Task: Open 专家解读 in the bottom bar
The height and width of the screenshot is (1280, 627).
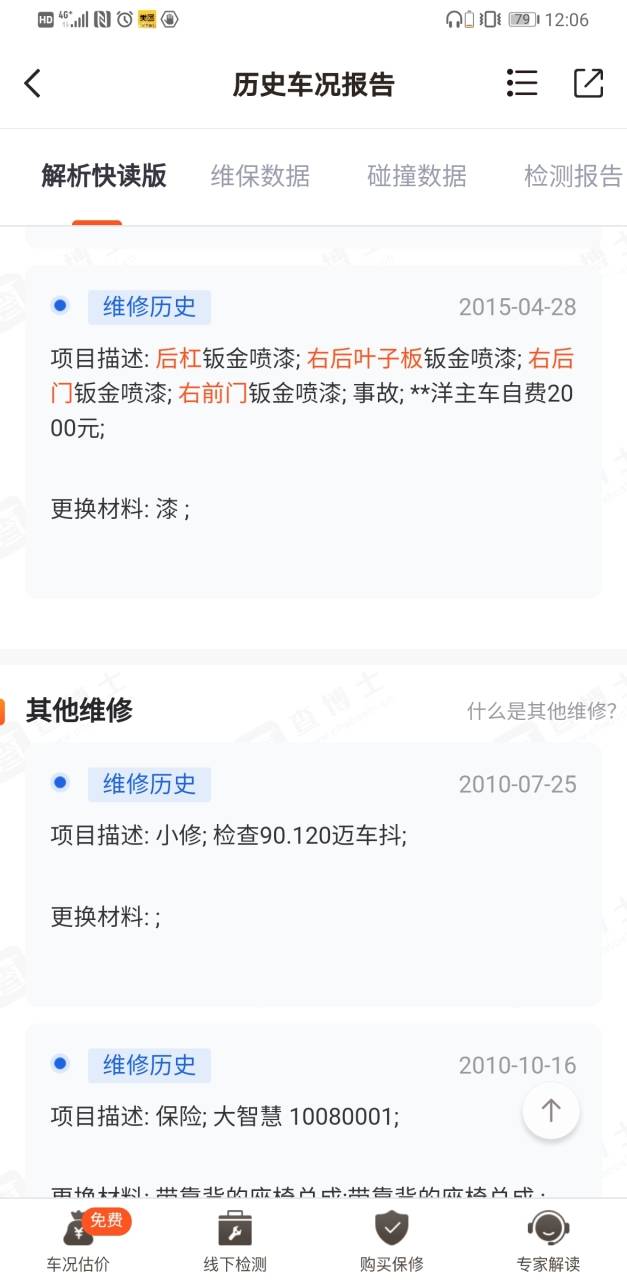Action: [548, 1240]
